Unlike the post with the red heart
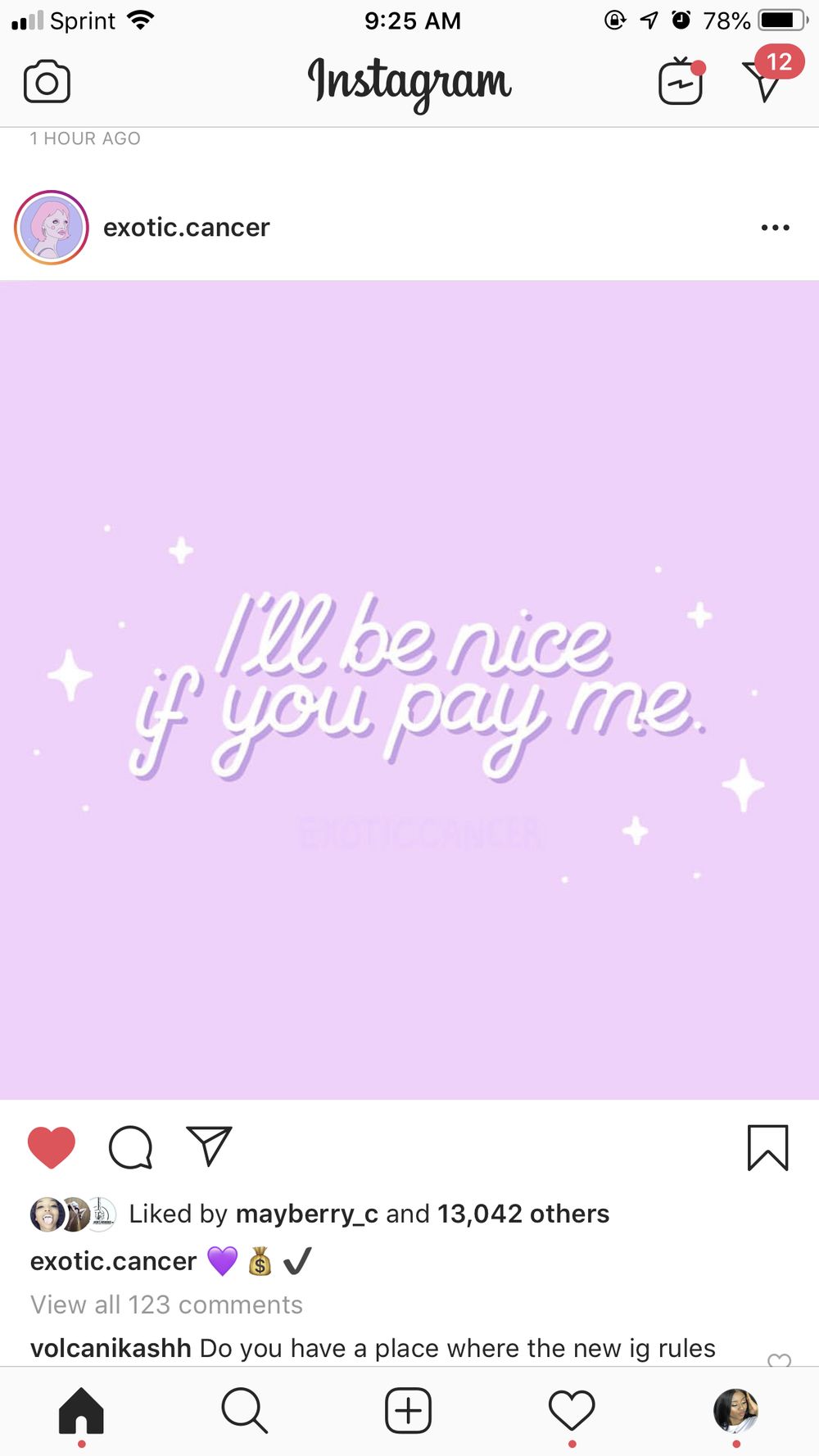Viewport: 819px width, 1456px height. coord(52,1146)
